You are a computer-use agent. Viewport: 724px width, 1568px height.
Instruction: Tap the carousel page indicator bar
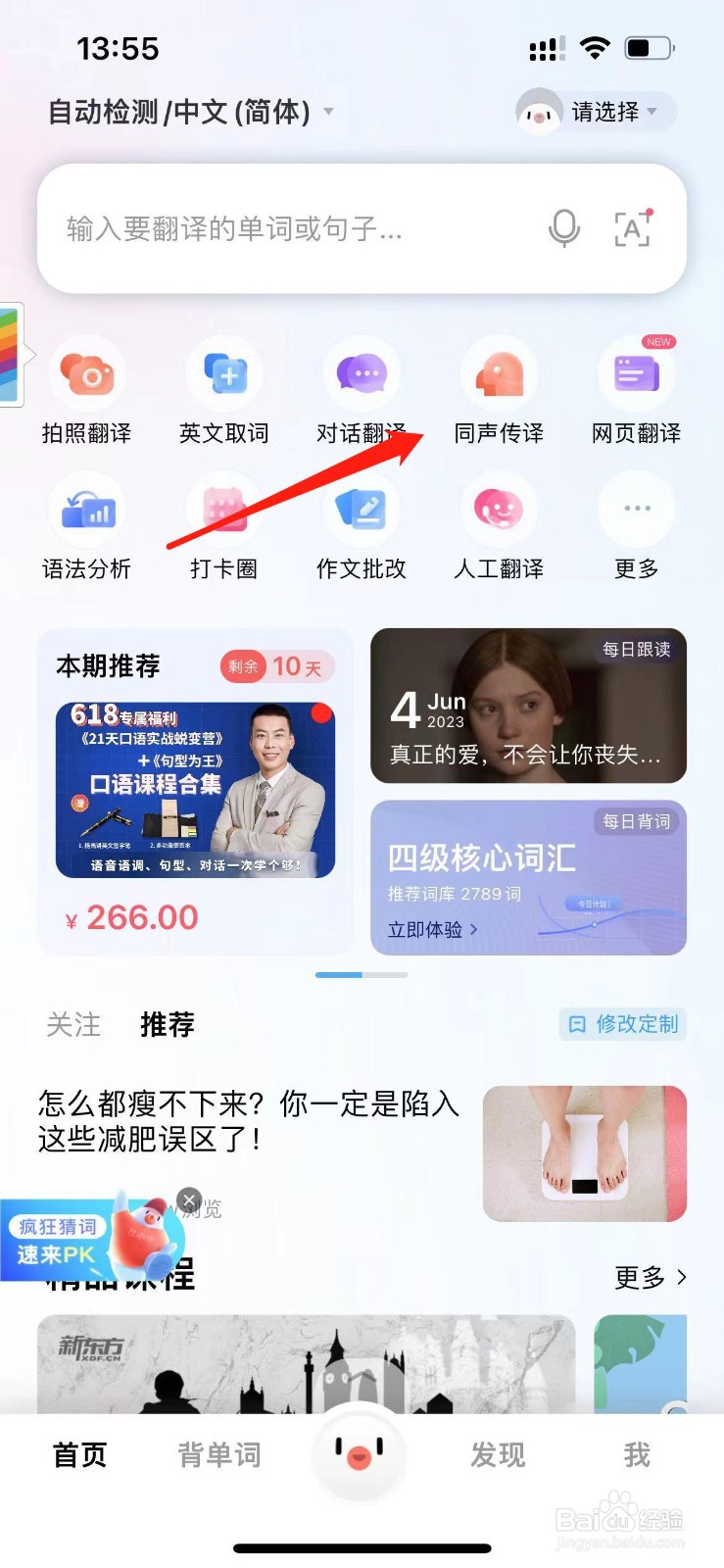(x=362, y=974)
